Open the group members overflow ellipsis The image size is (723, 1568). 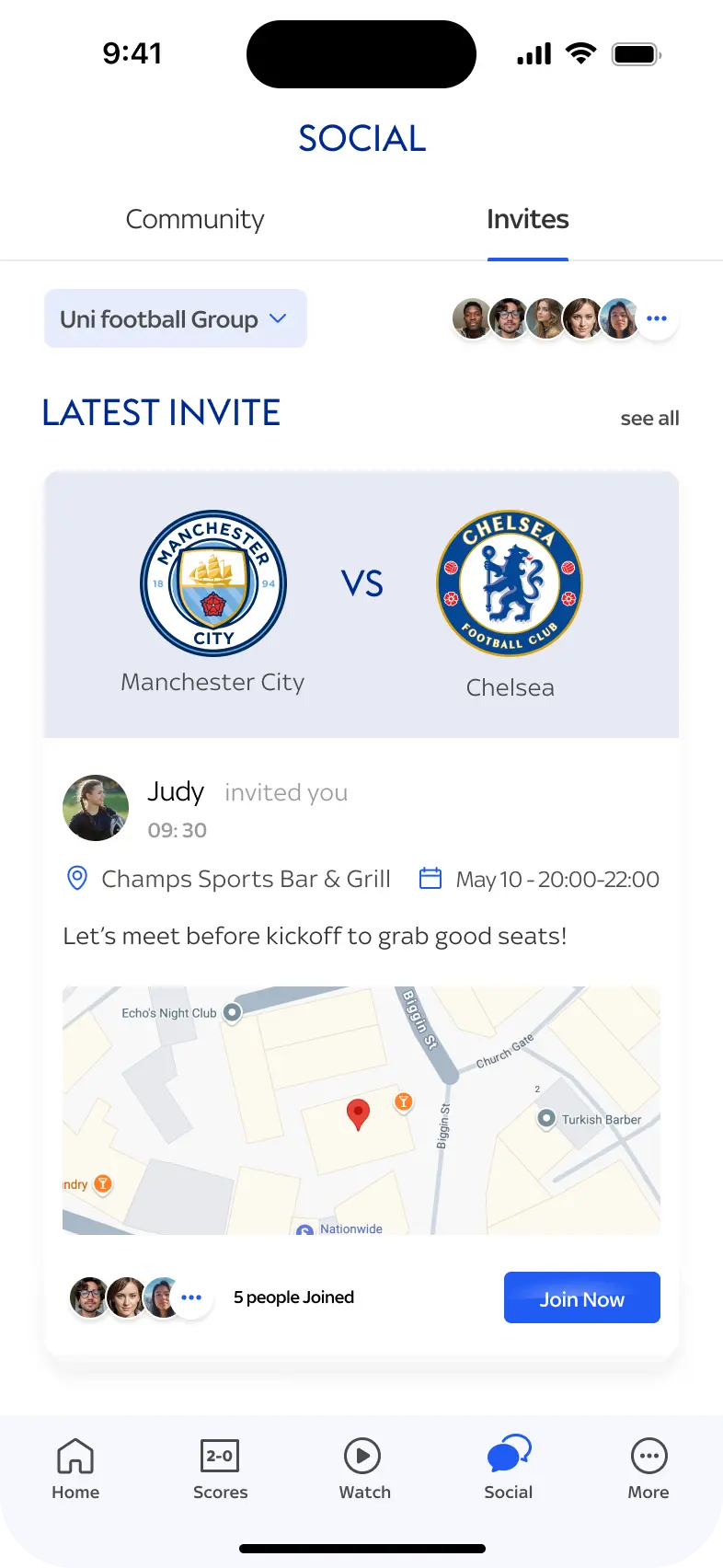[x=657, y=318]
